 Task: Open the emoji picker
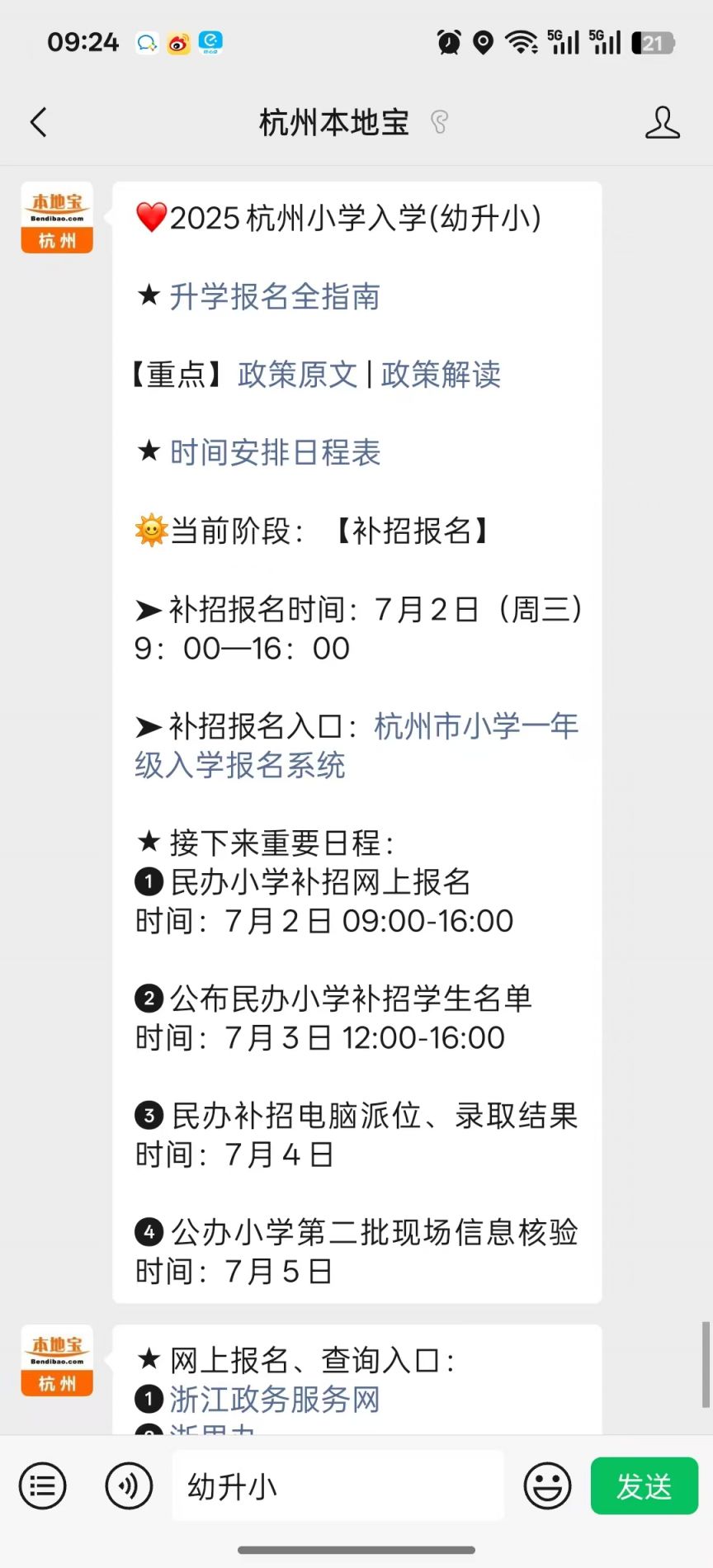click(547, 1486)
